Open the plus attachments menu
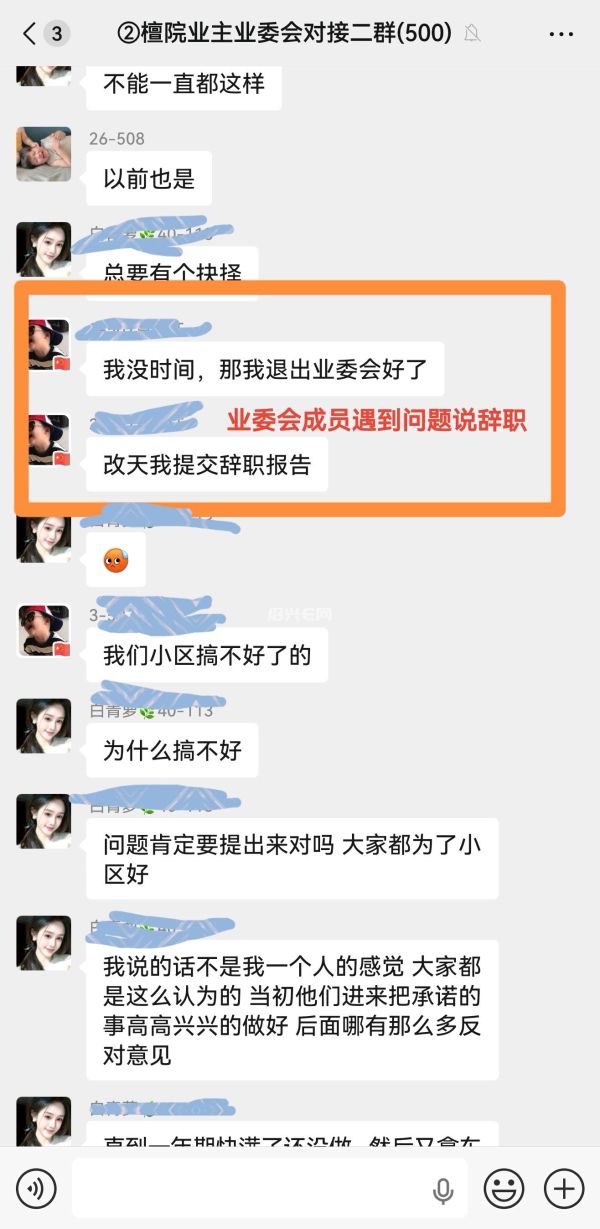600x1229 pixels. tap(564, 1188)
